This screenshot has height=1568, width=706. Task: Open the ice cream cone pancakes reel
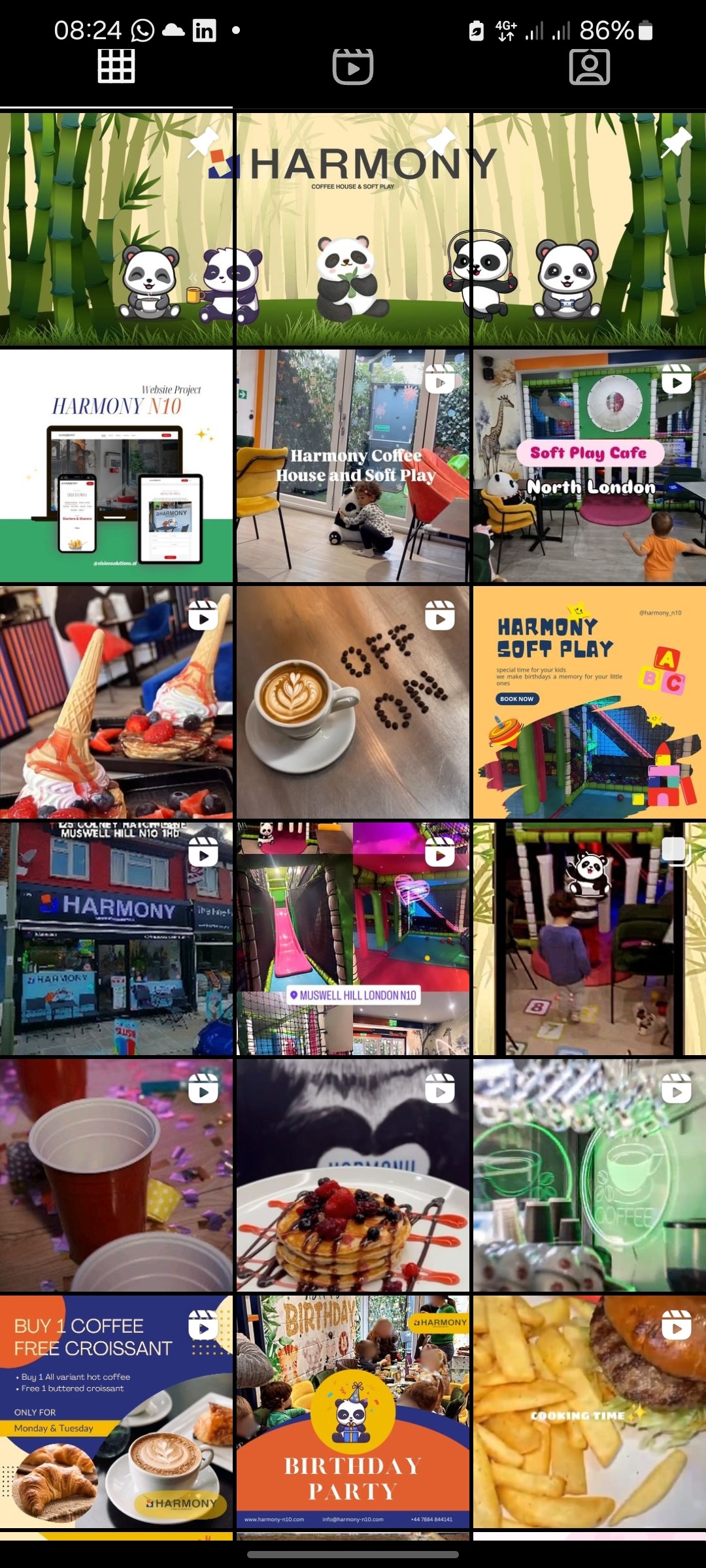tap(116, 702)
